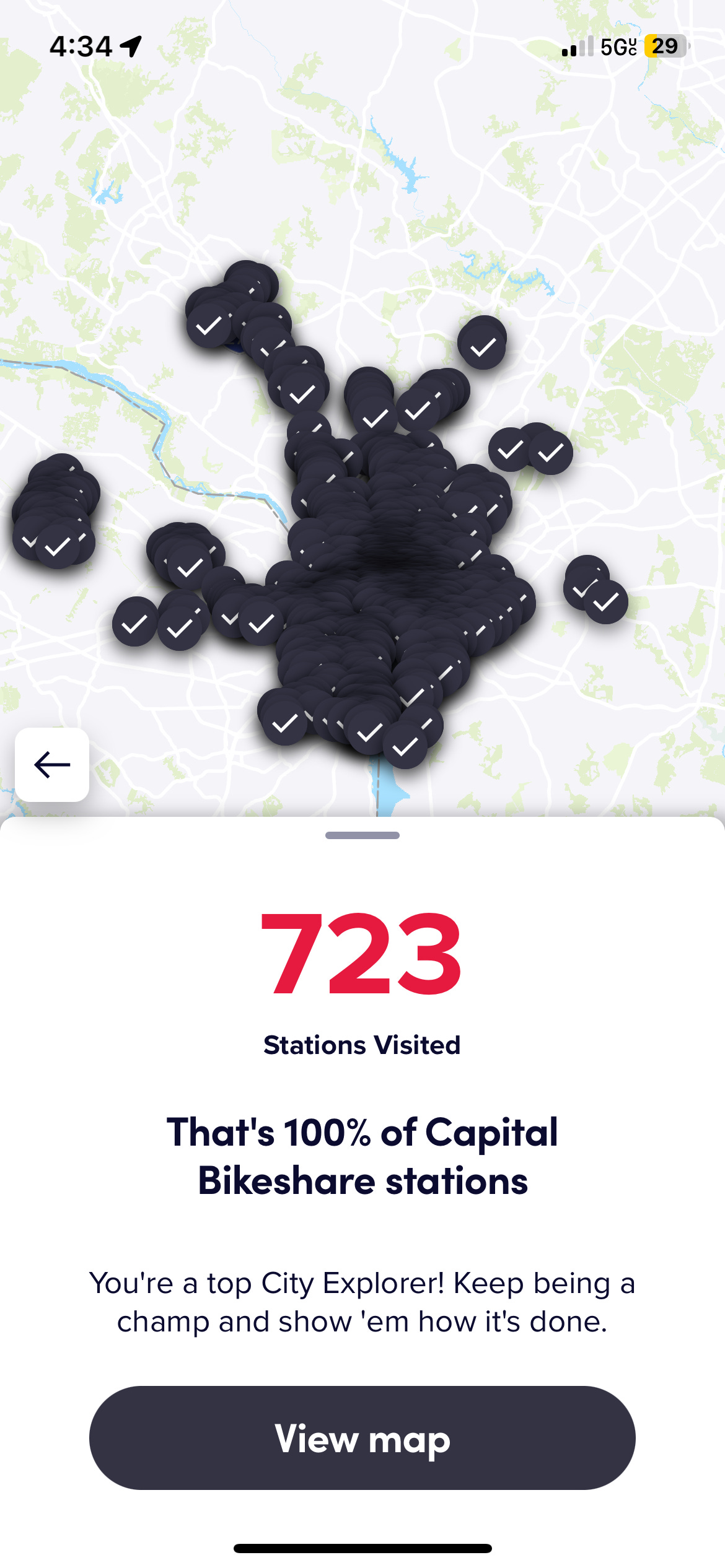Tap the bottom sheet drag handle
Viewport: 725px width, 1568px height.
362,835
